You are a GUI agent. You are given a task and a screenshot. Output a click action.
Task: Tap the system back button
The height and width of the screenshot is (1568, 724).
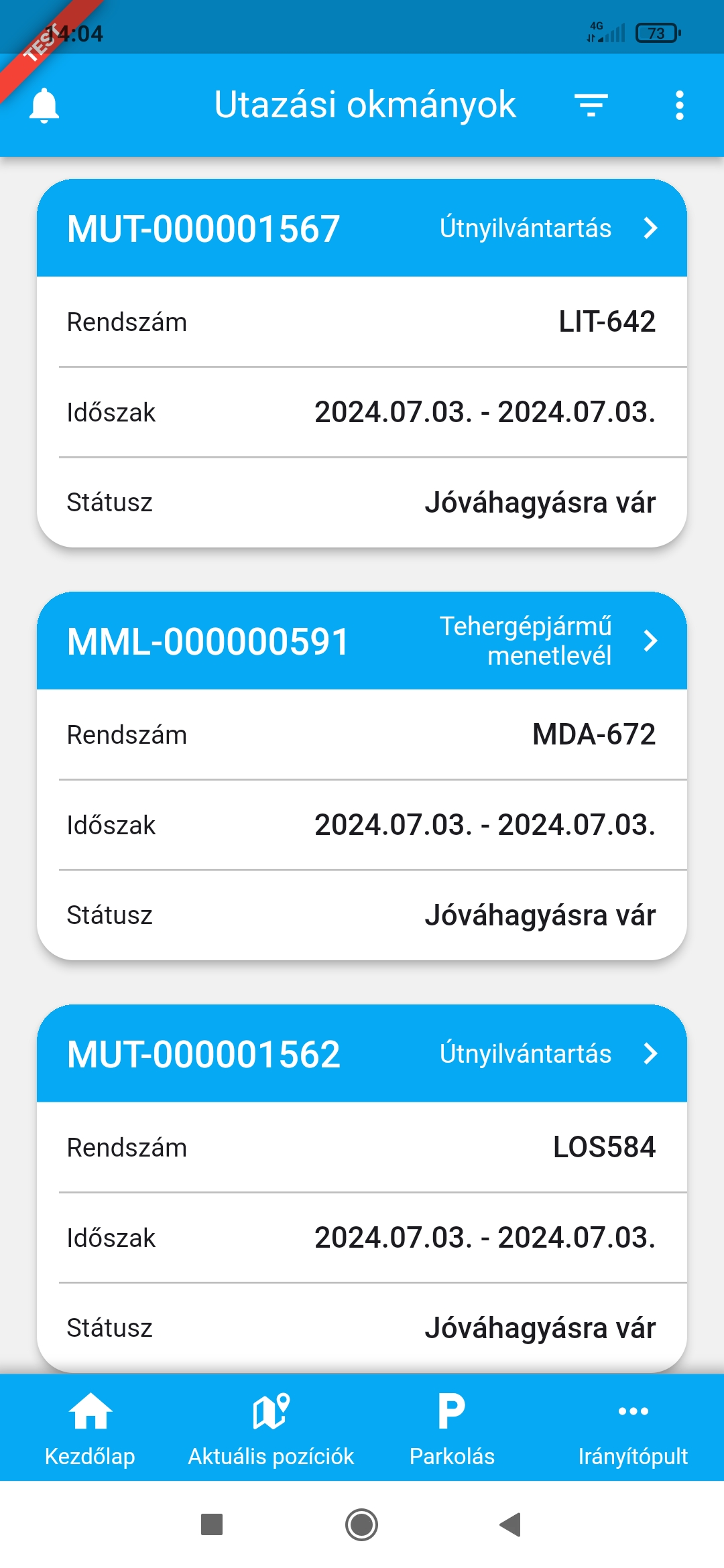click(x=511, y=1524)
